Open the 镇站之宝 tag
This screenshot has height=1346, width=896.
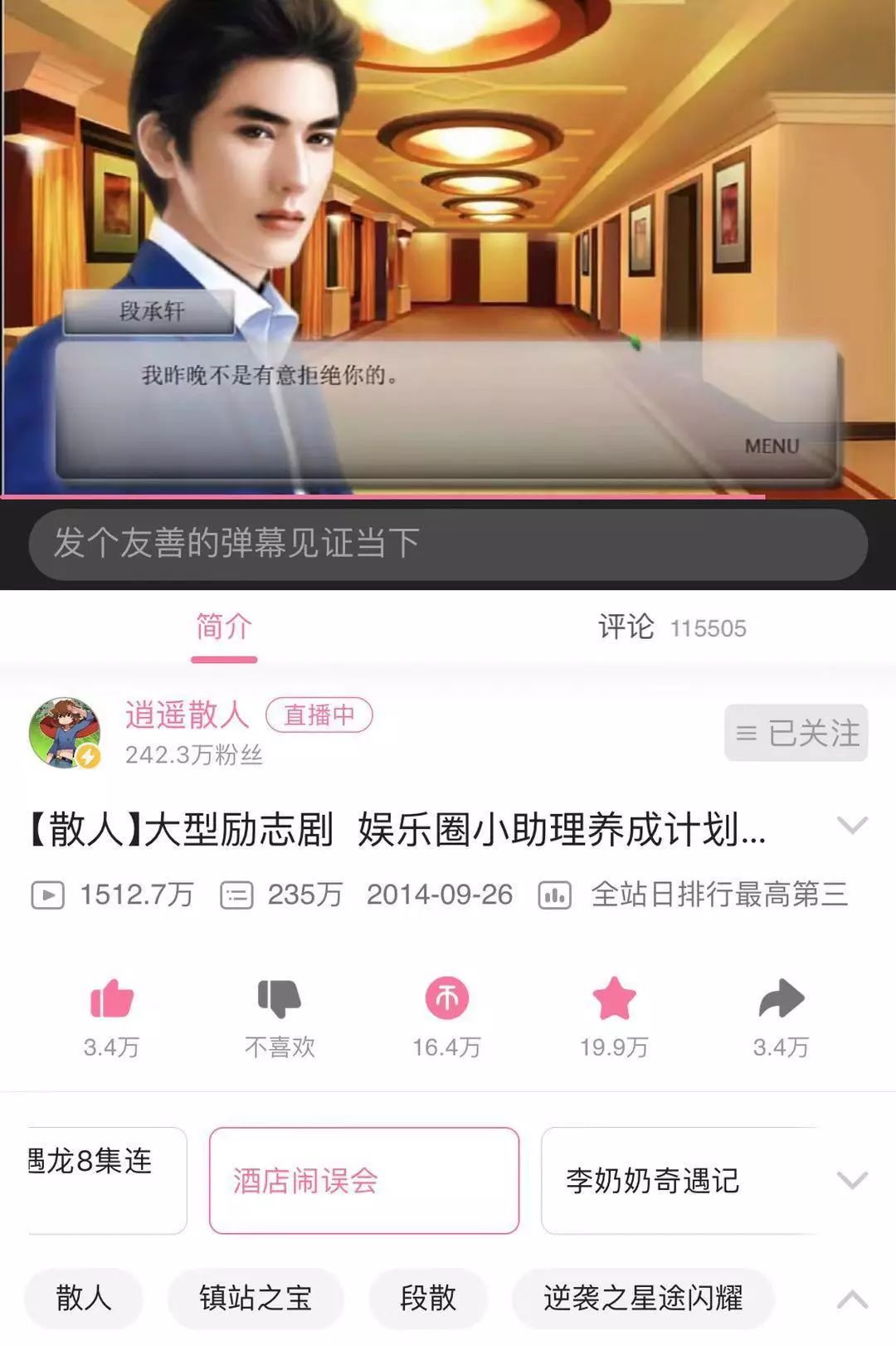coord(256,1298)
